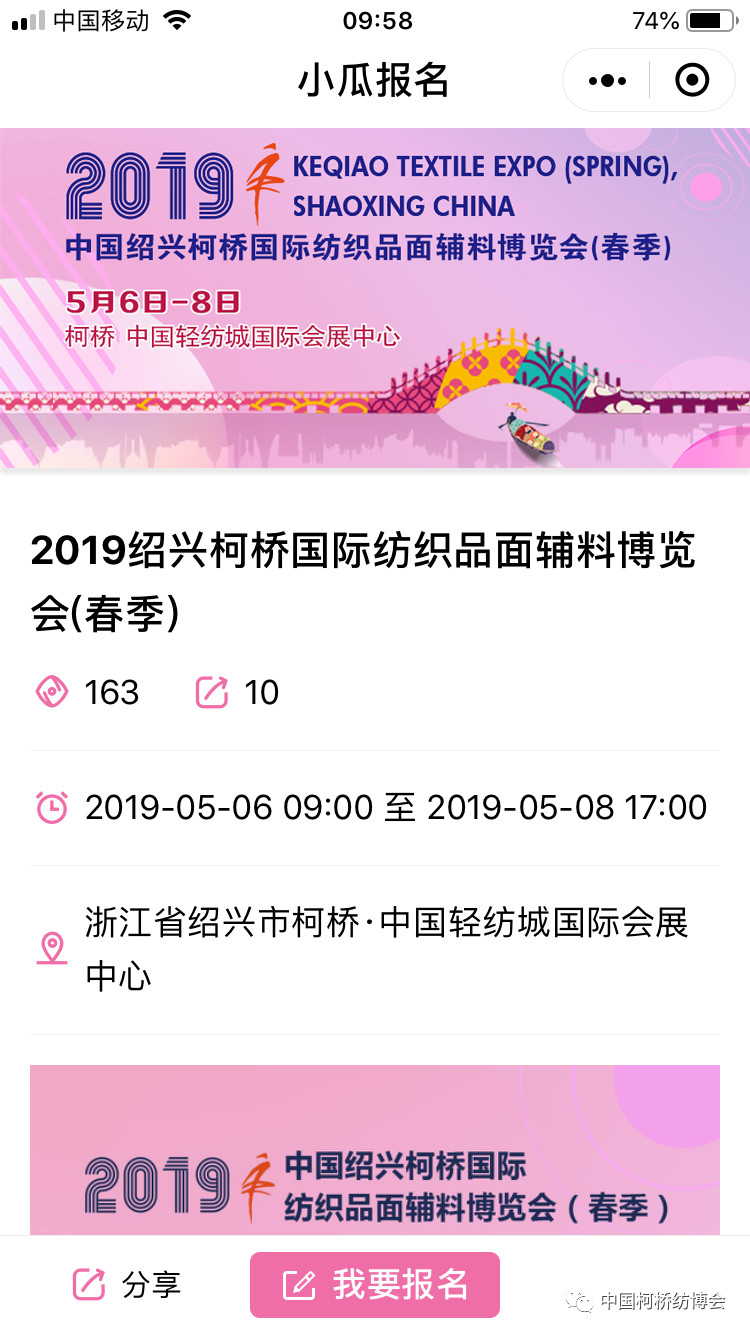
Task: Open the mini program more options menu
Action: click(x=607, y=80)
